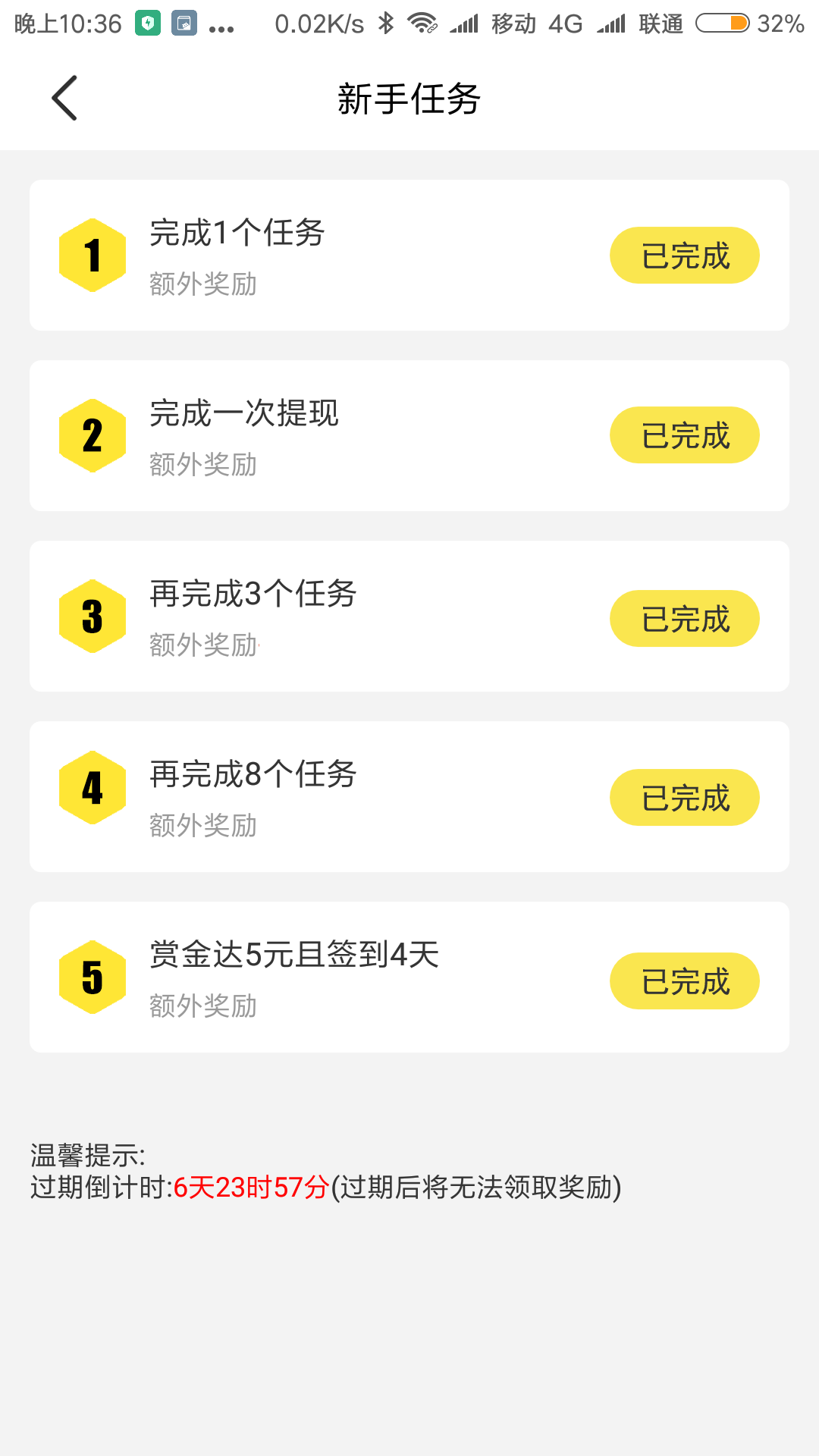Image resolution: width=819 pixels, height=1456 pixels.
Task: Tap 已完成 button for 完成1个任务
Action: click(684, 256)
